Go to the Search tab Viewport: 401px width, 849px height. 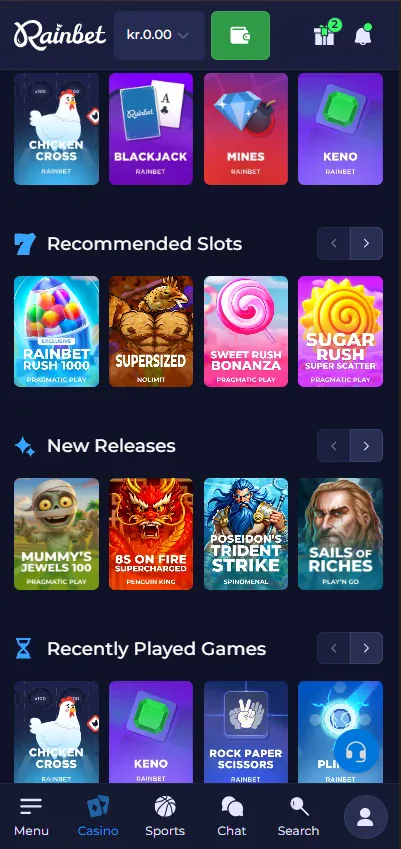[x=298, y=817]
